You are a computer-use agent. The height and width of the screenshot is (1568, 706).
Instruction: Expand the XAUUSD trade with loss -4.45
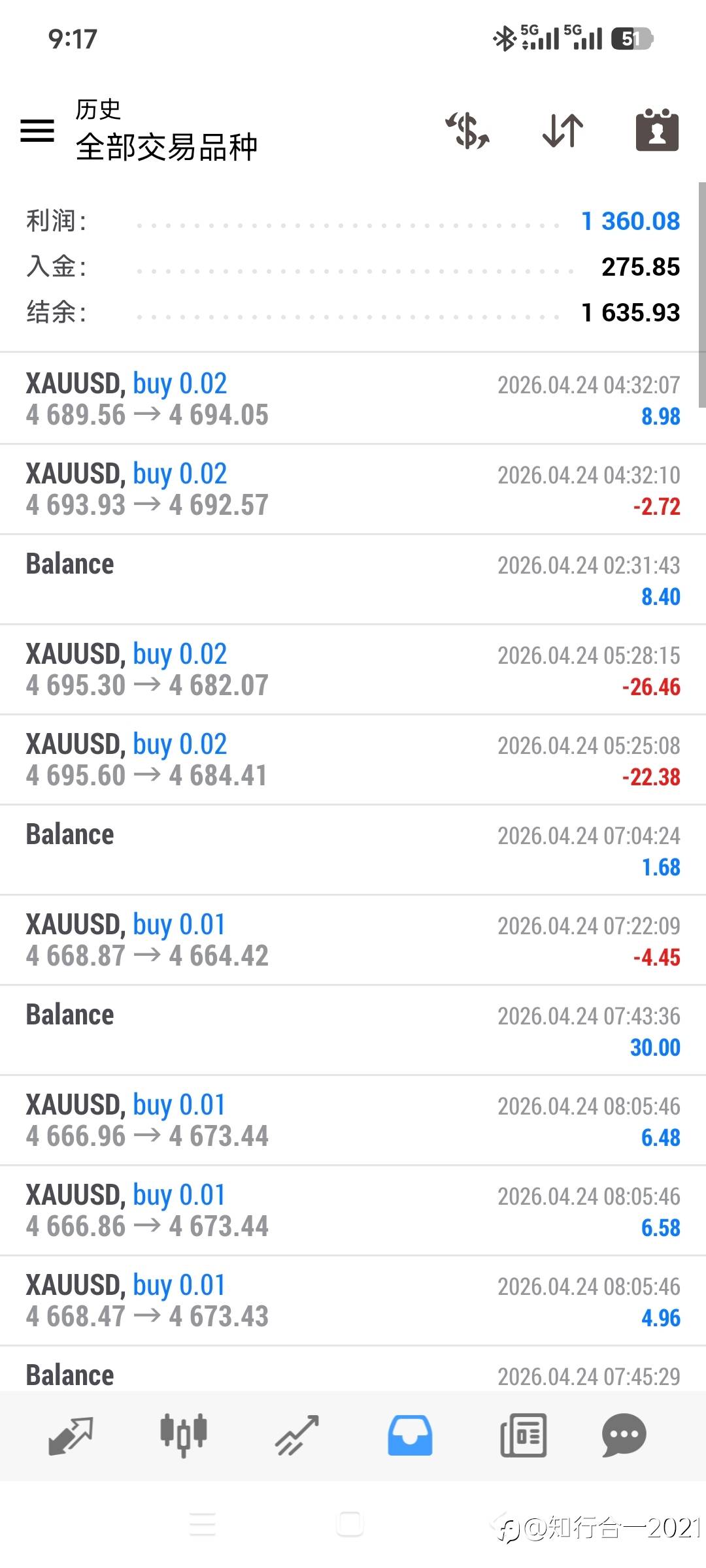coord(353,939)
